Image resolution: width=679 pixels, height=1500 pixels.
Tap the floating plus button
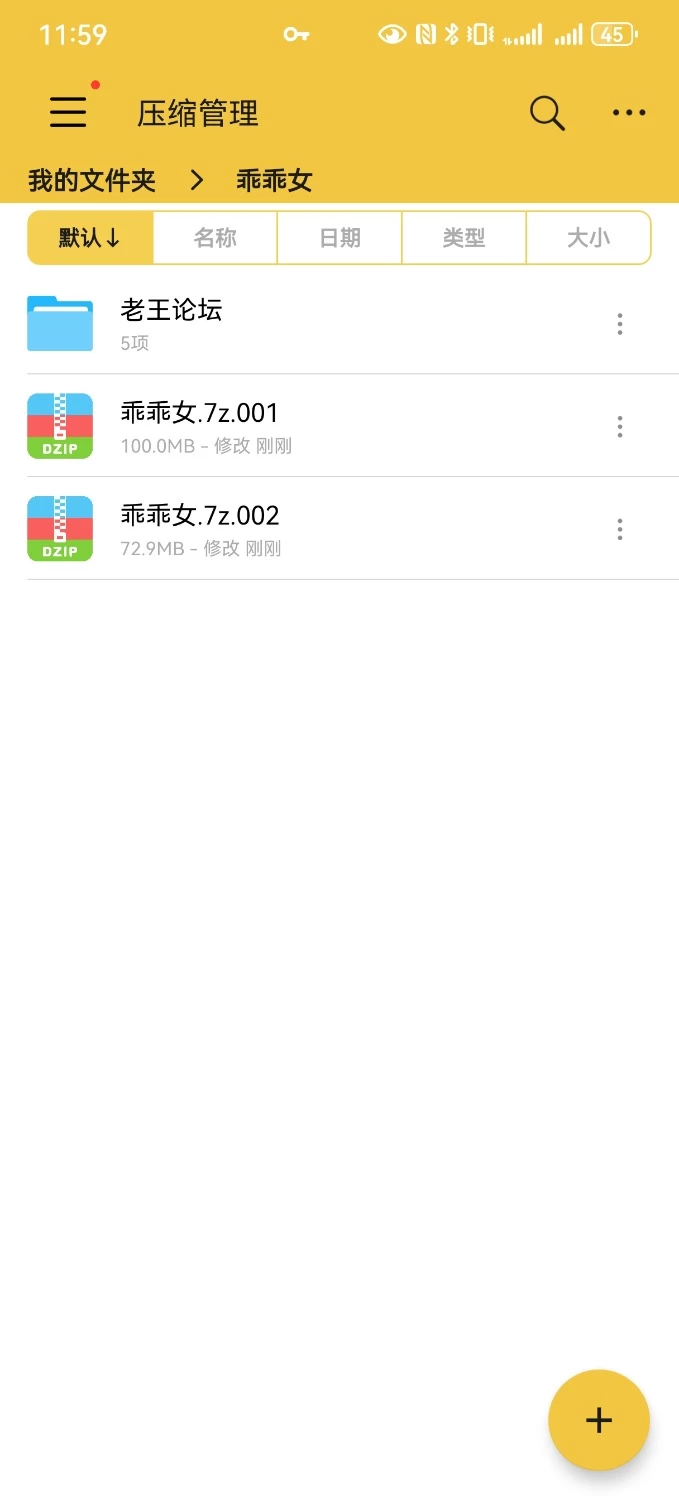click(599, 1420)
